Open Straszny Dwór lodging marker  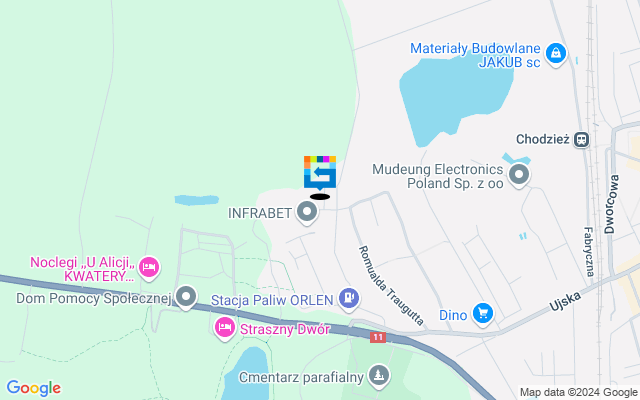[x=225, y=328]
